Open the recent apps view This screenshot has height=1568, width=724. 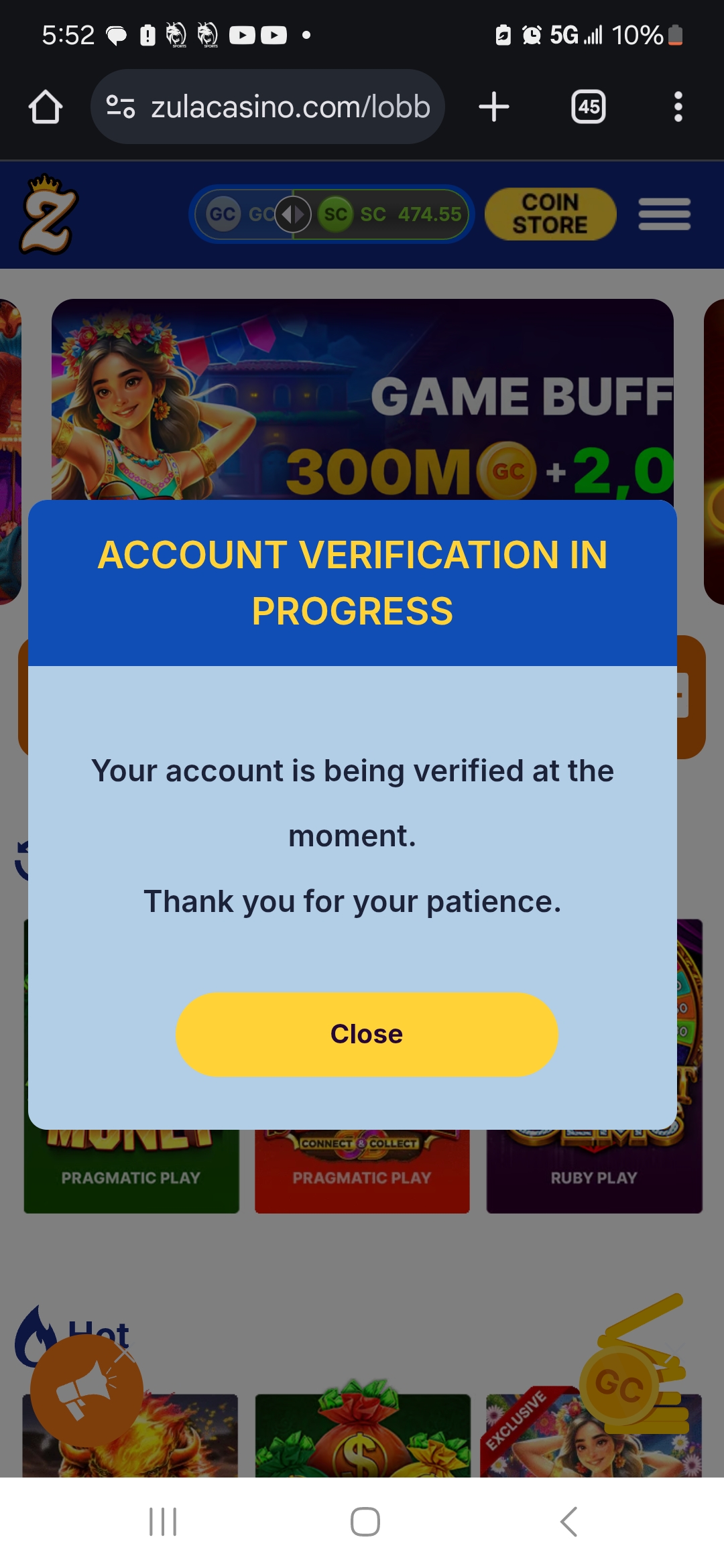[x=163, y=1522]
